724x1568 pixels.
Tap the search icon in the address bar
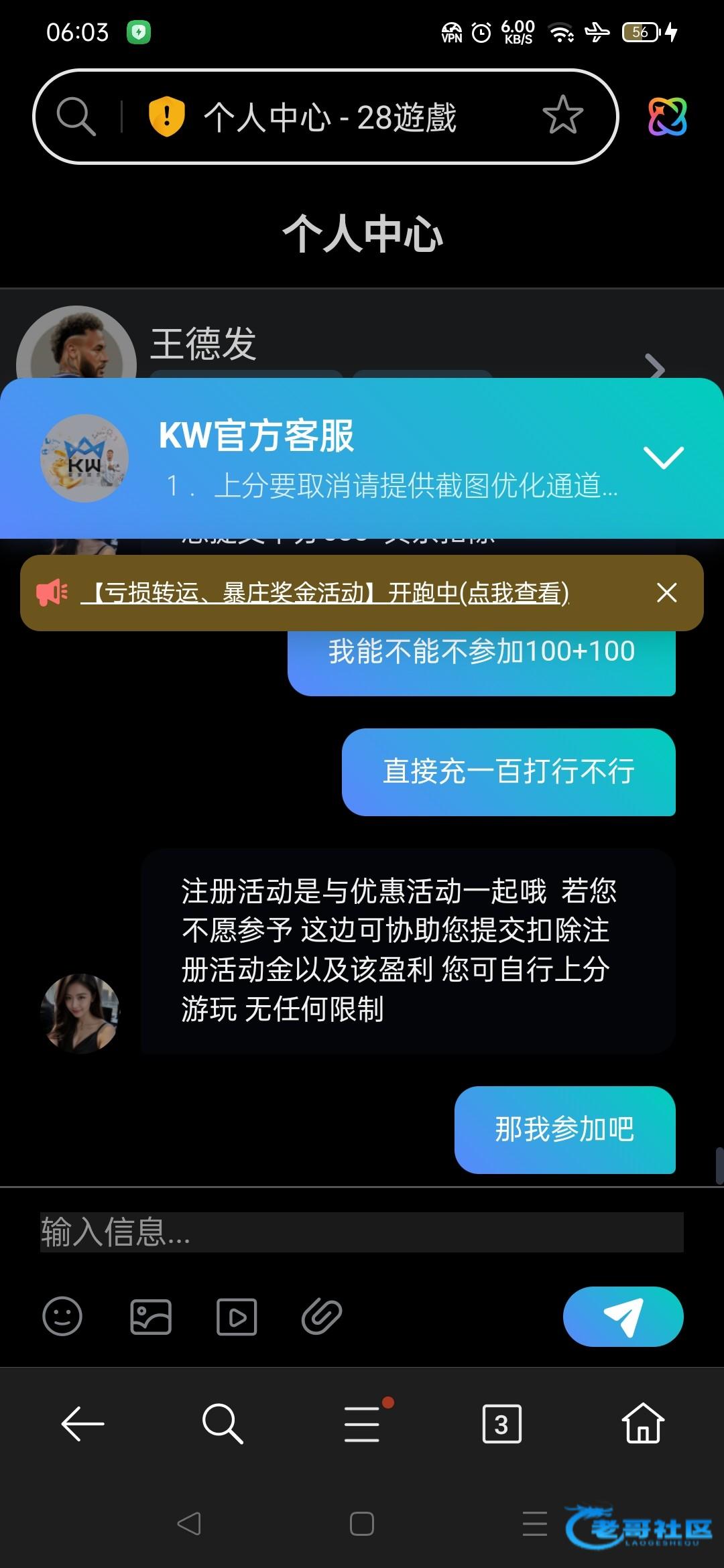point(76,117)
